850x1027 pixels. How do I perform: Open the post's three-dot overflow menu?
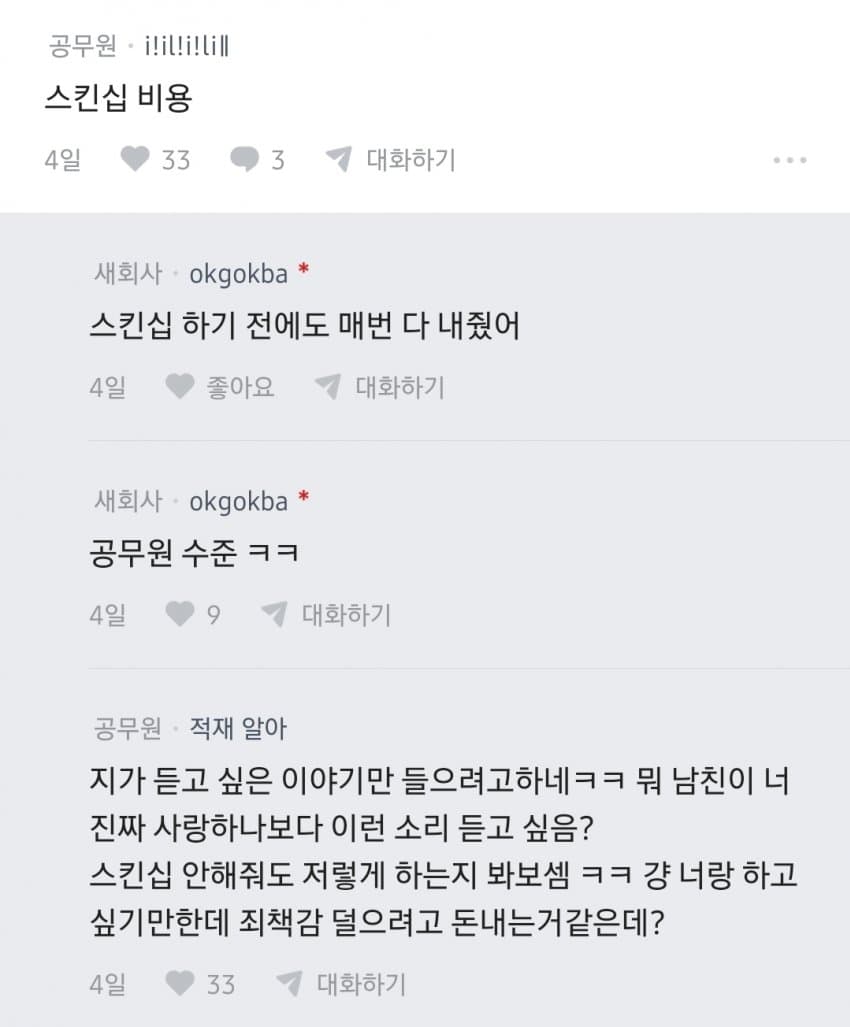coord(789,160)
